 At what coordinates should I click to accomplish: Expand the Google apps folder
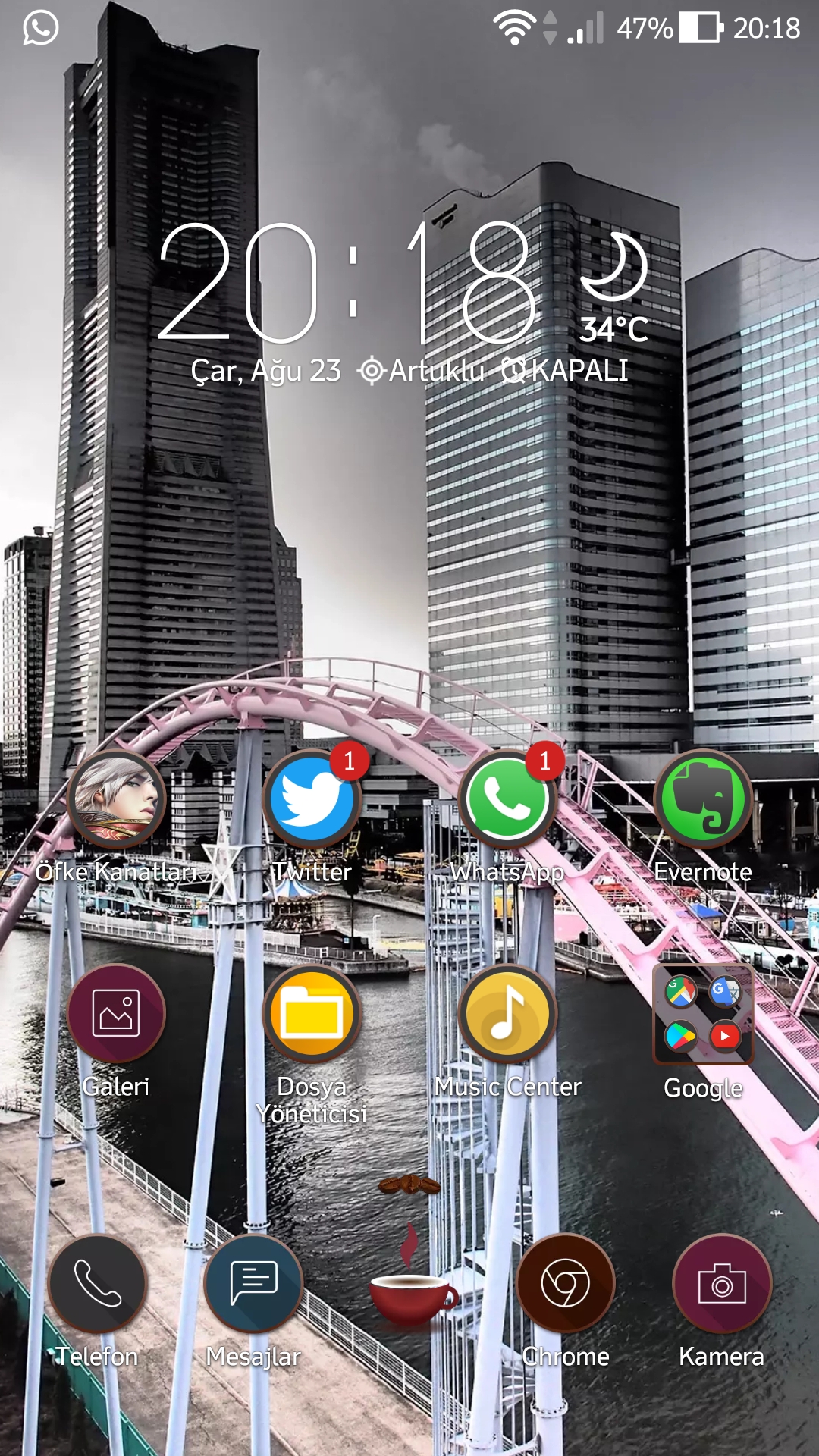(703, 1014)
